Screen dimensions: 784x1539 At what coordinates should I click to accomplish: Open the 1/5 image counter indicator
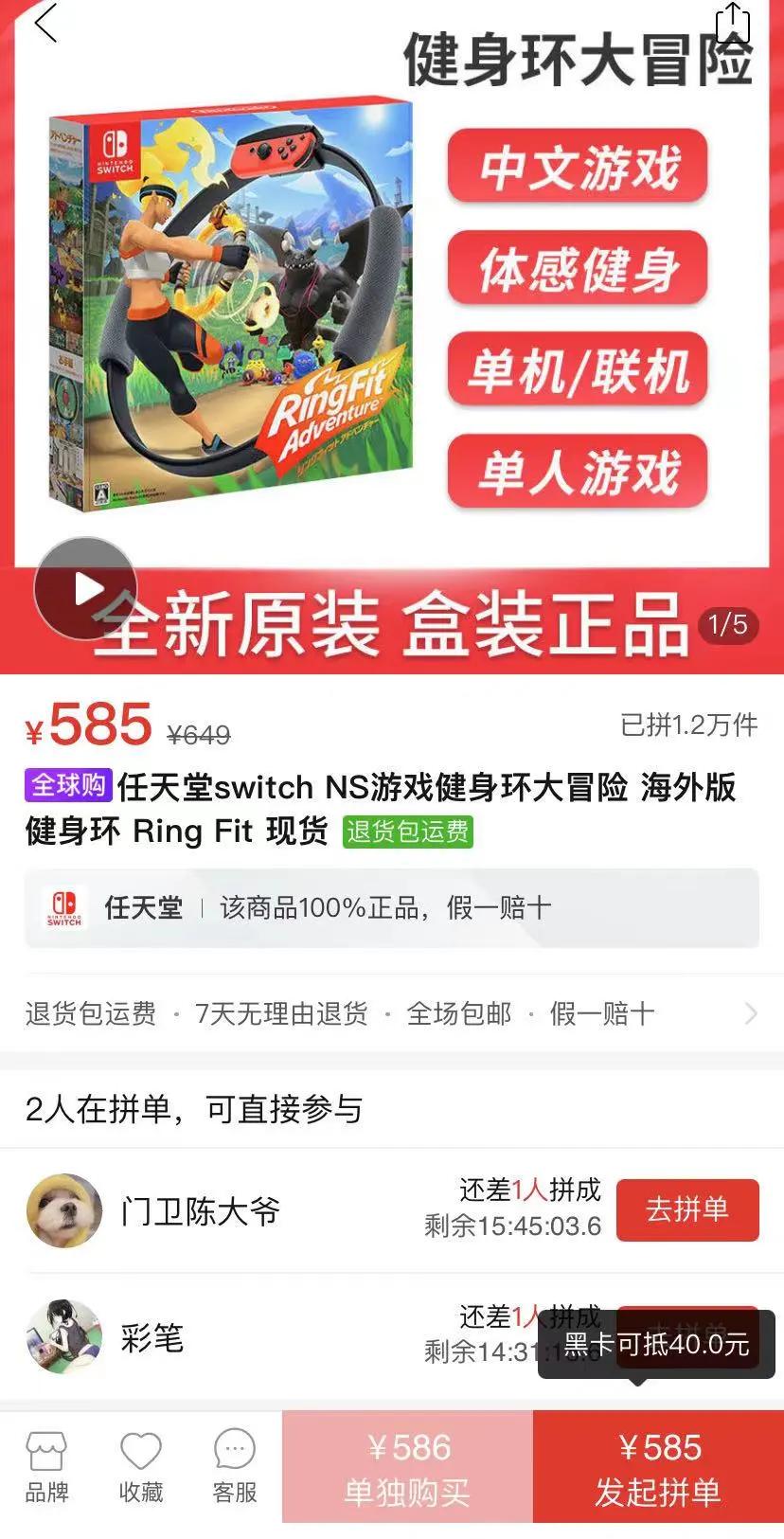725,624
